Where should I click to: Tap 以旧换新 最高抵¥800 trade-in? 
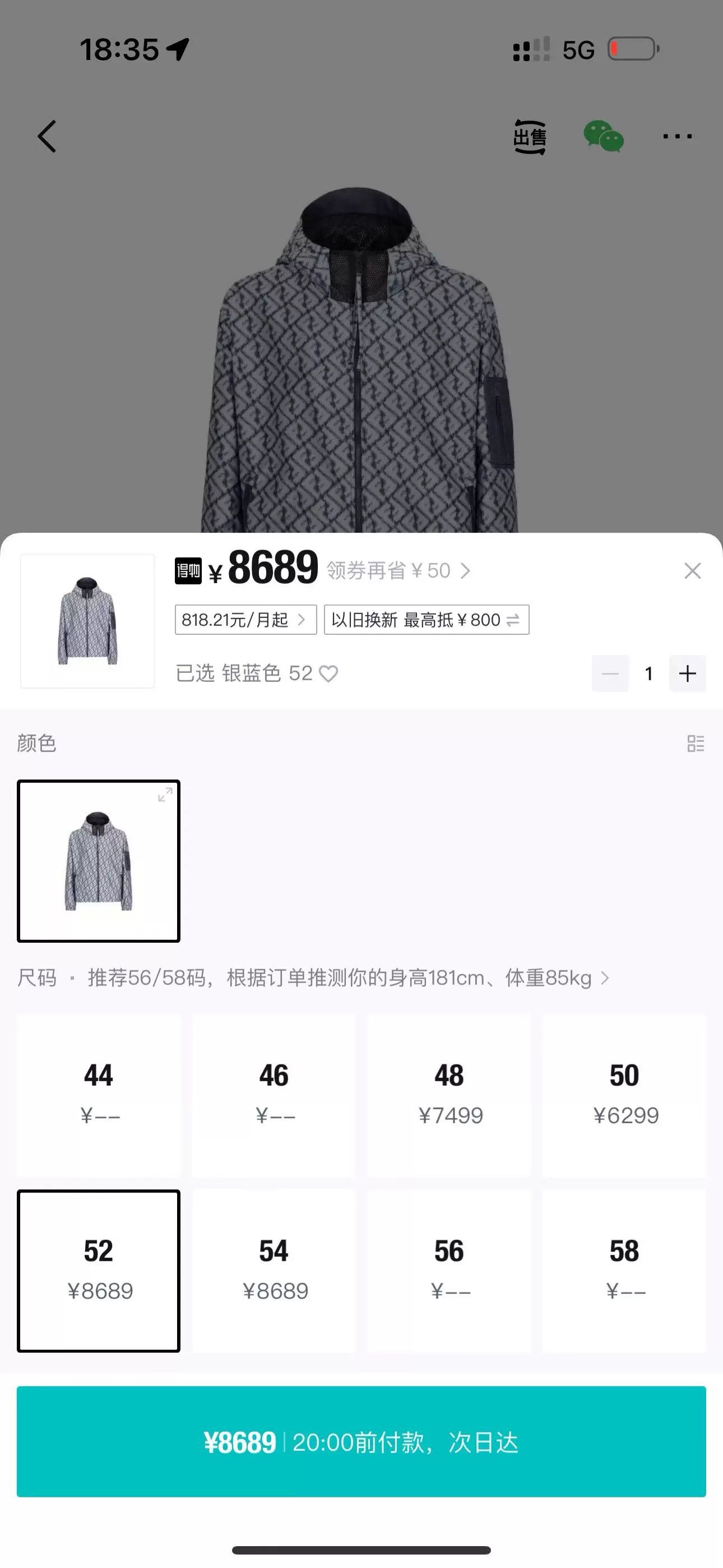426,620
